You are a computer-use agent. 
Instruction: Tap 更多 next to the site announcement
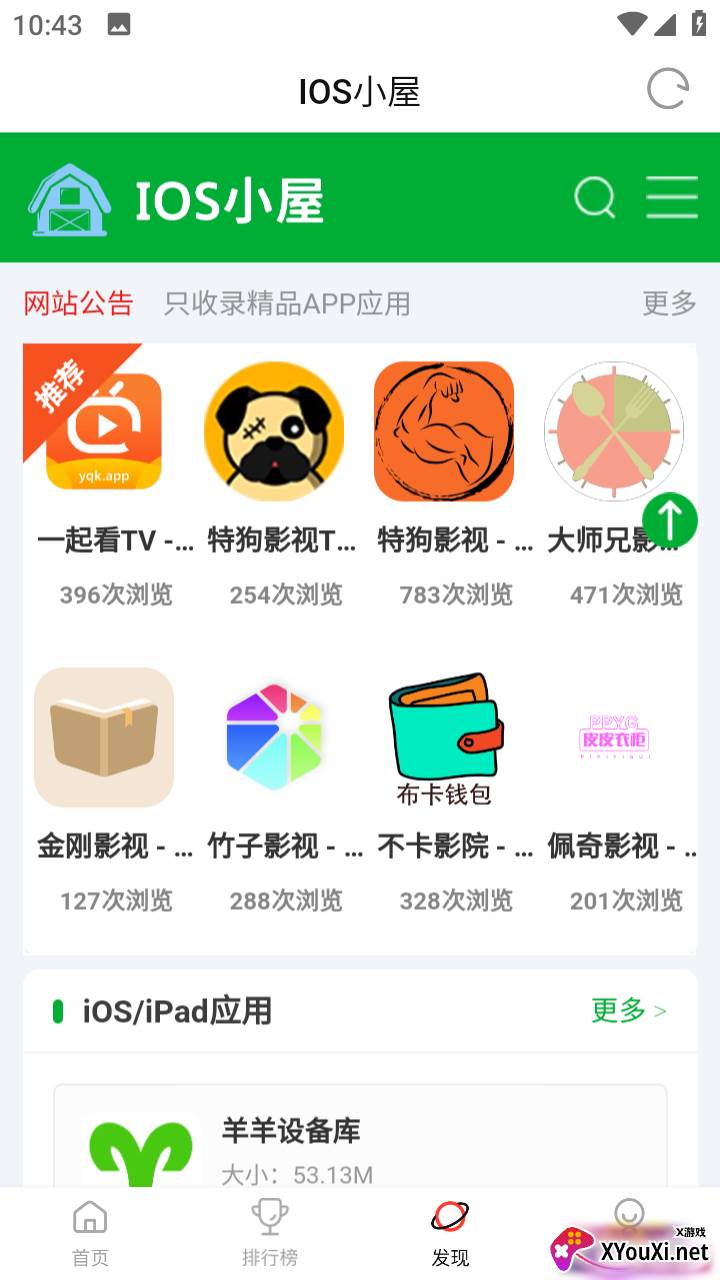669,303
